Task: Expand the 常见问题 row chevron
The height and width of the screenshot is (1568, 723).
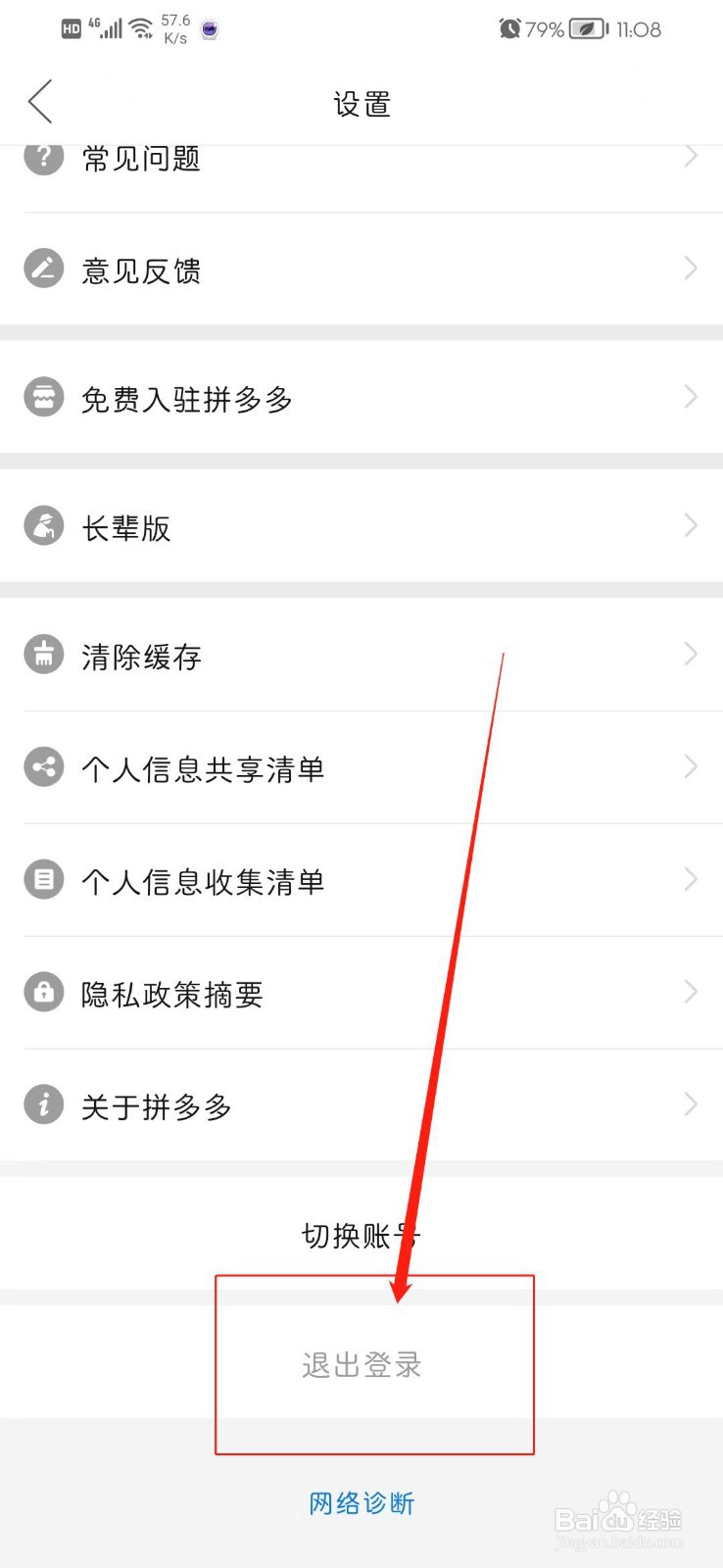Action: pyautogui.click(x=689, y=157)
